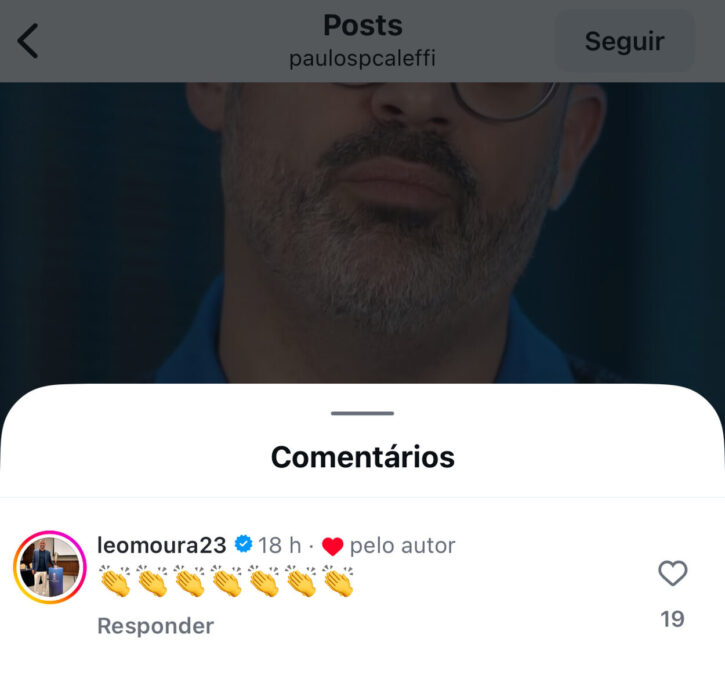Reply to leomoura23's comment via Responder

155,626
